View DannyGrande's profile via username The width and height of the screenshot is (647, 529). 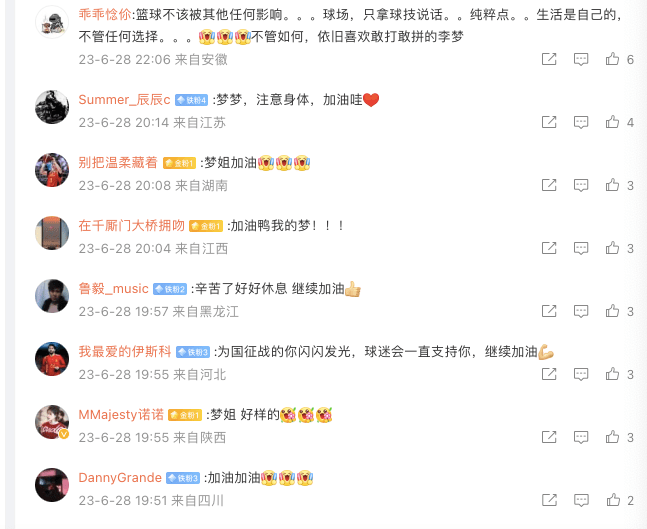click(120, 478)
